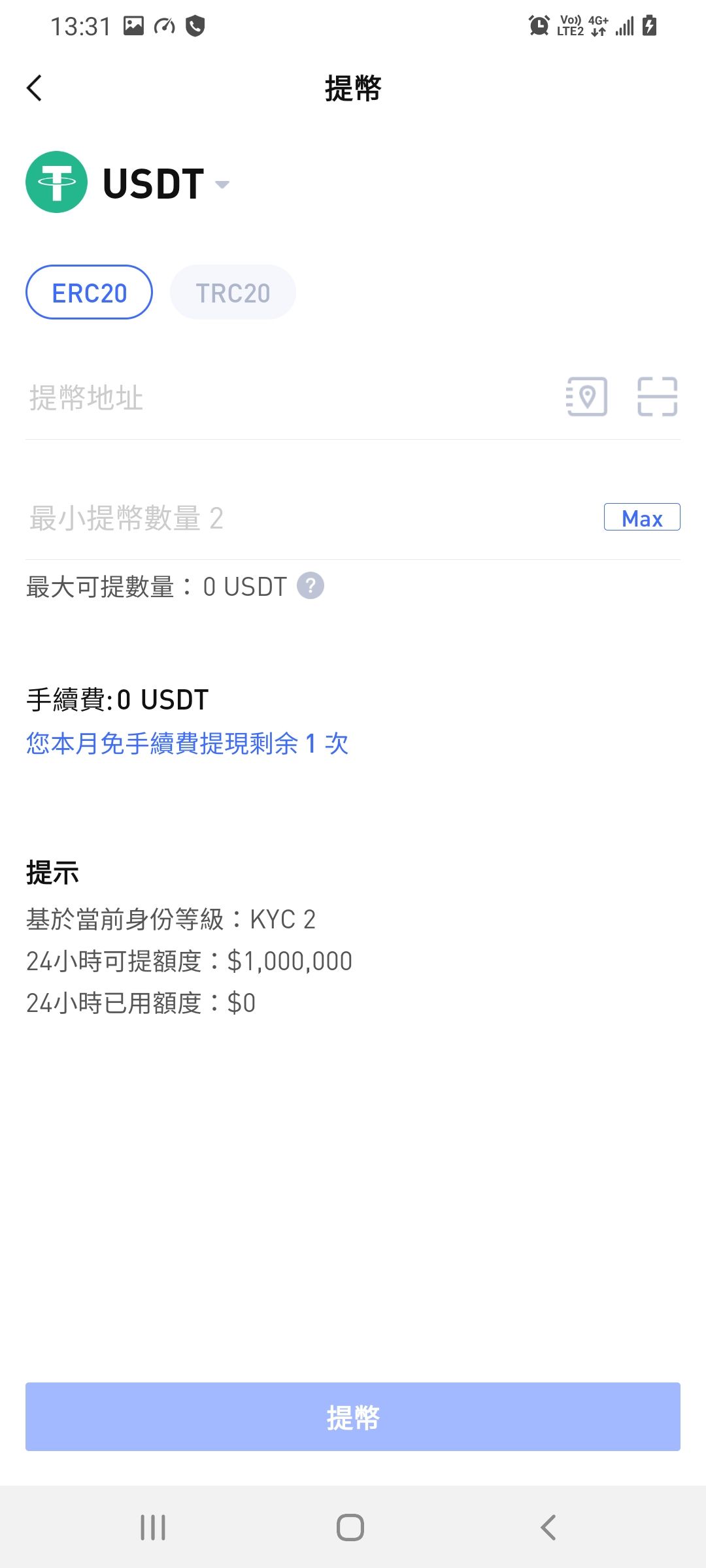Open the recent apps view
Image resolution: width=706 pixels, height=1568 pixels.
coord(153,1527)
